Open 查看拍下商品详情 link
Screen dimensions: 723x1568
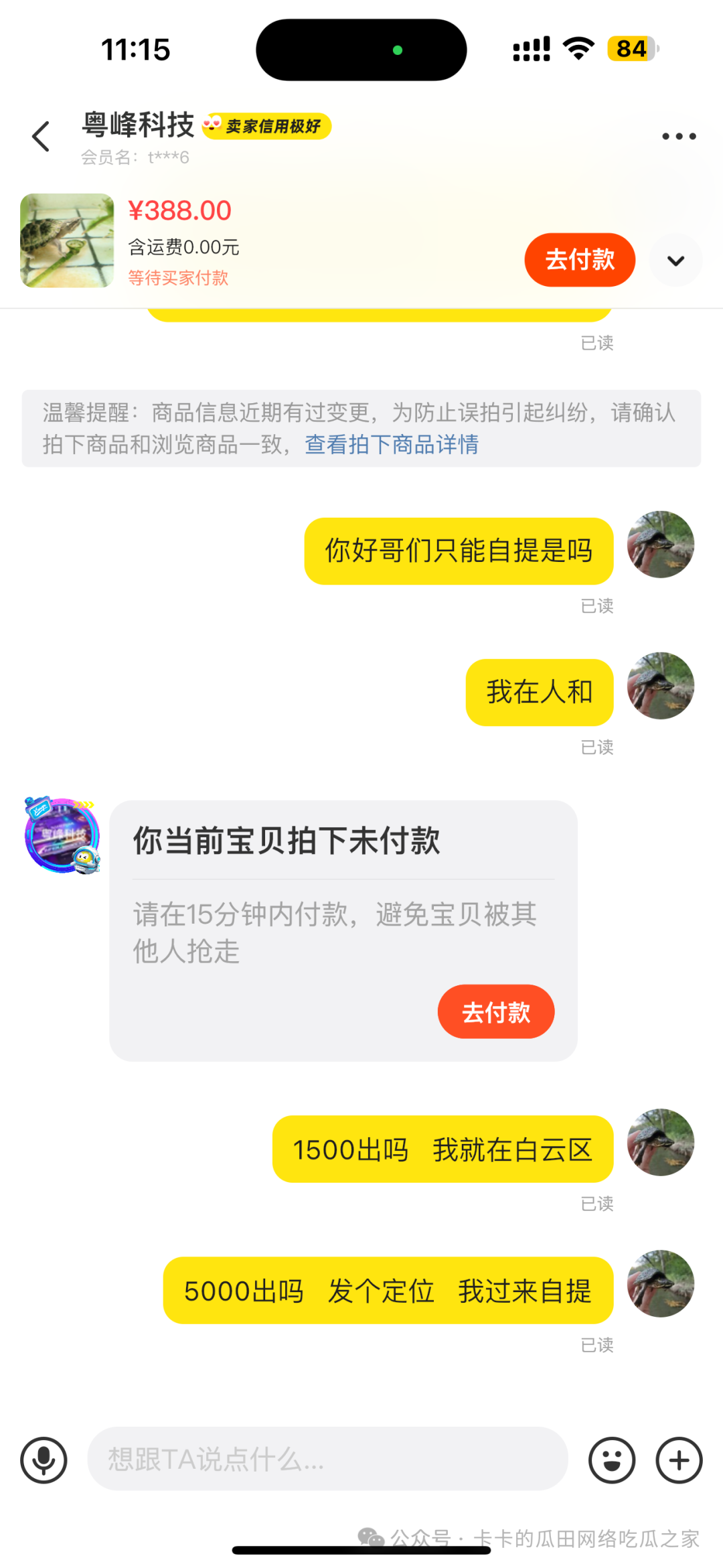click(392, 445)
